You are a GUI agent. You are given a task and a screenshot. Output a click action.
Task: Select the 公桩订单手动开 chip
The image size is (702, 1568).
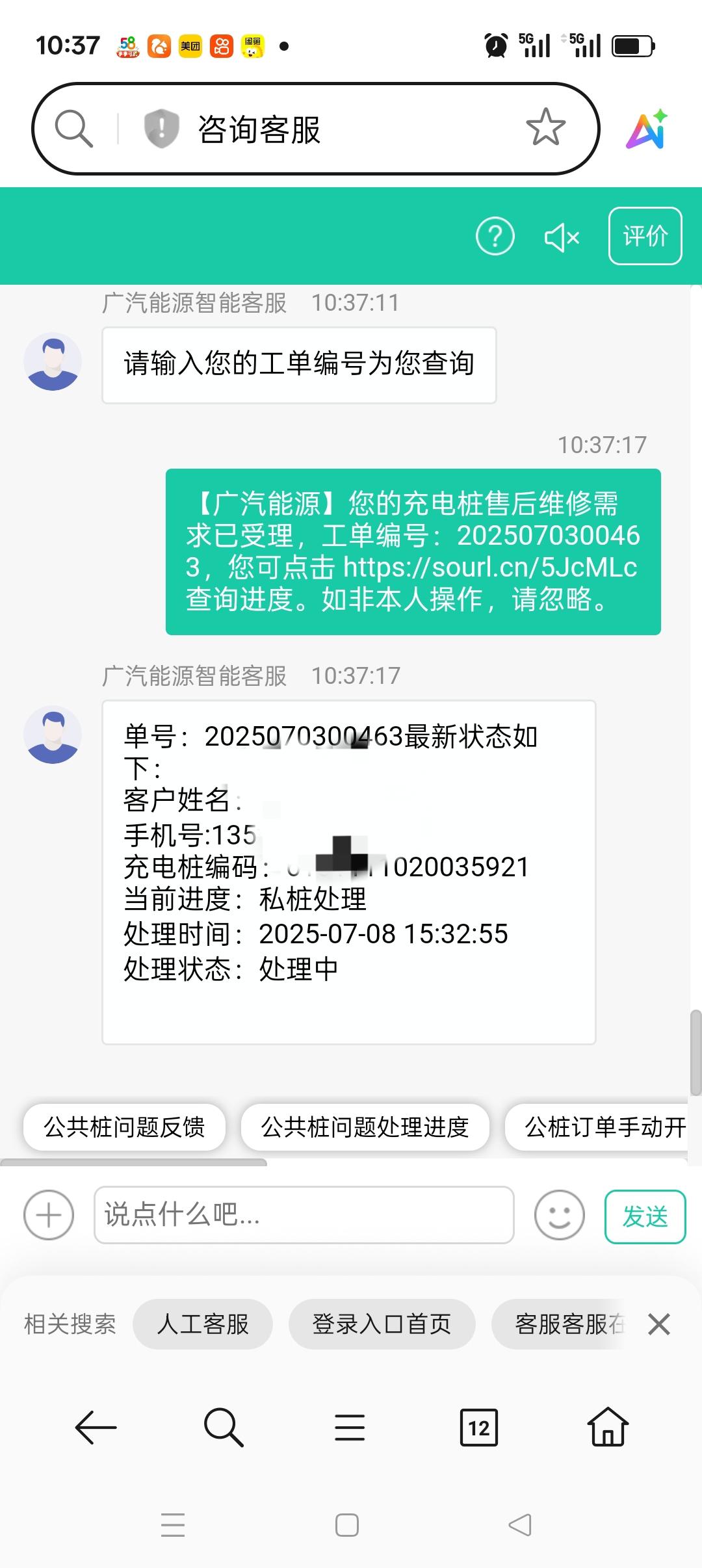(601, 1127)
